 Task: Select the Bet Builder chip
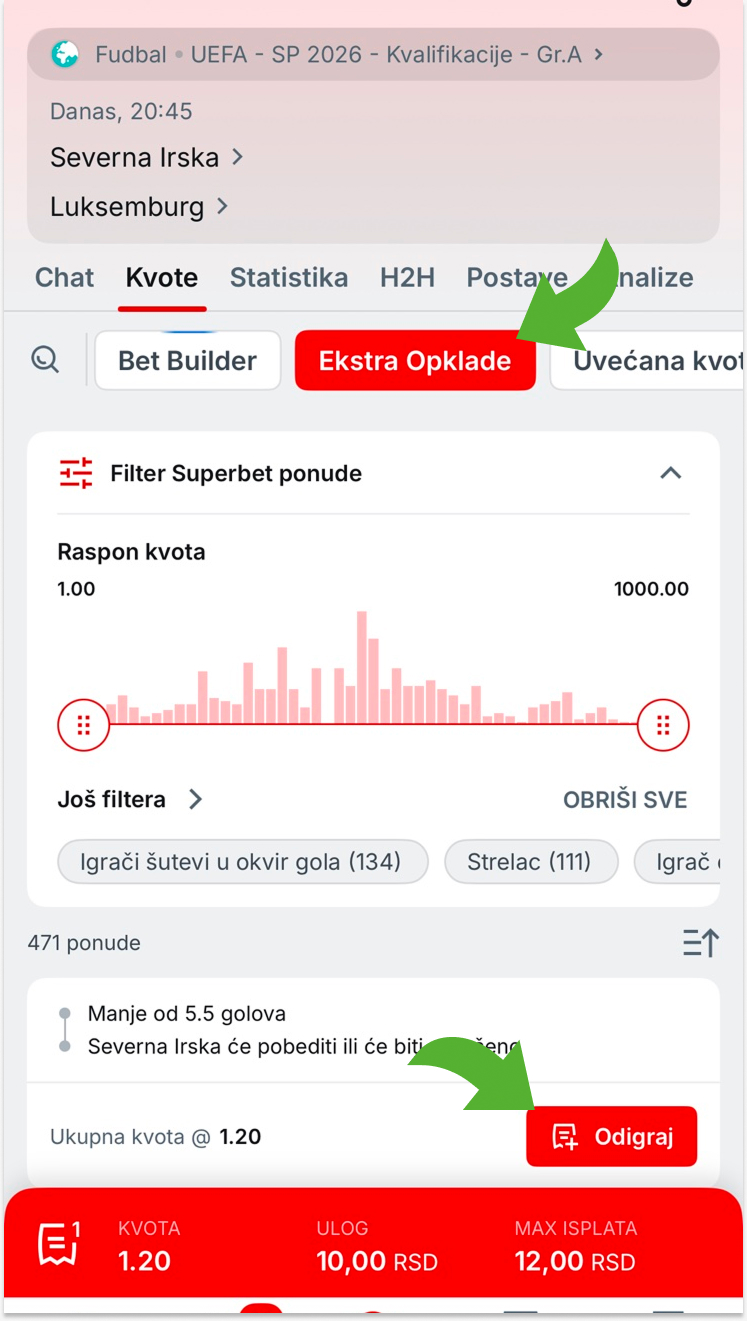(188, 360)
